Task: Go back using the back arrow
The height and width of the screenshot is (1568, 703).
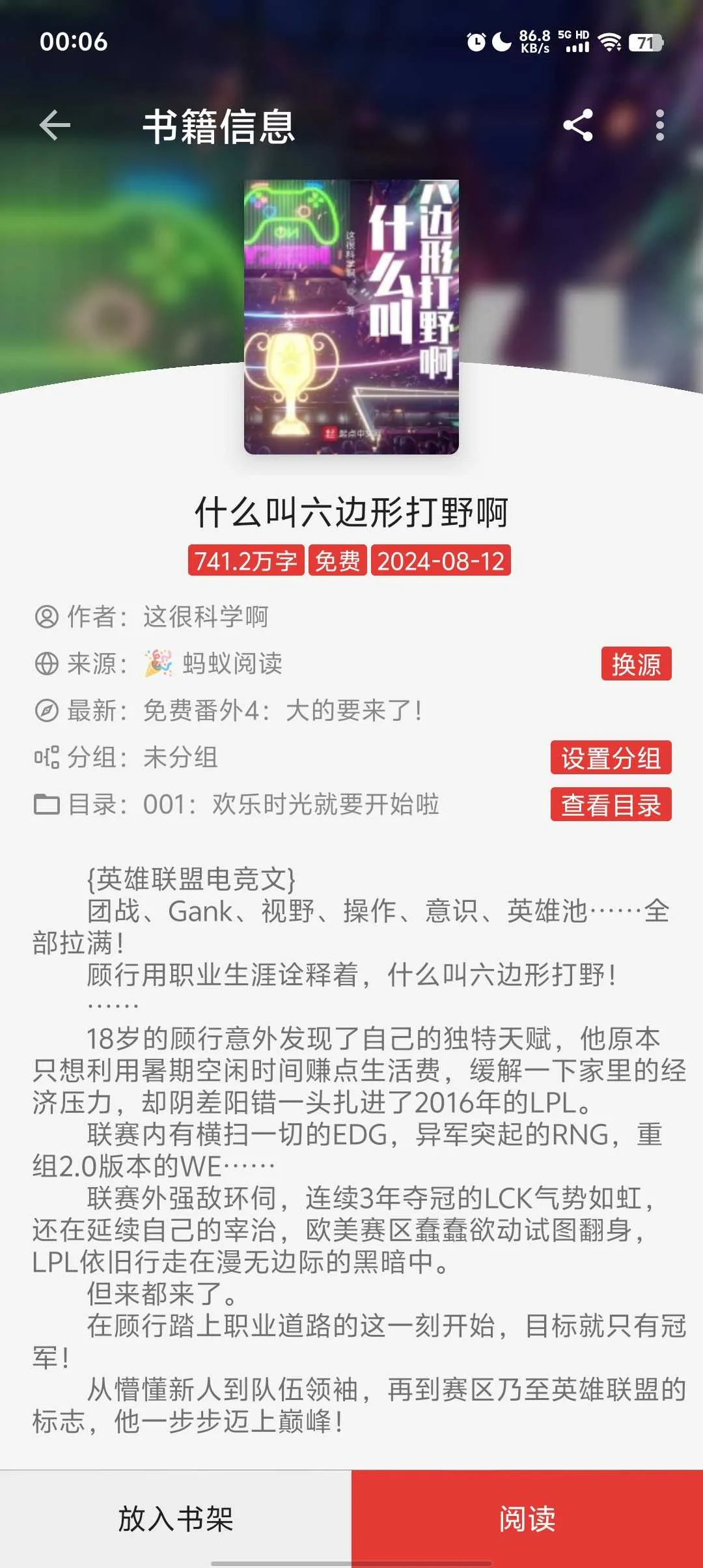Action: (55, 125)
